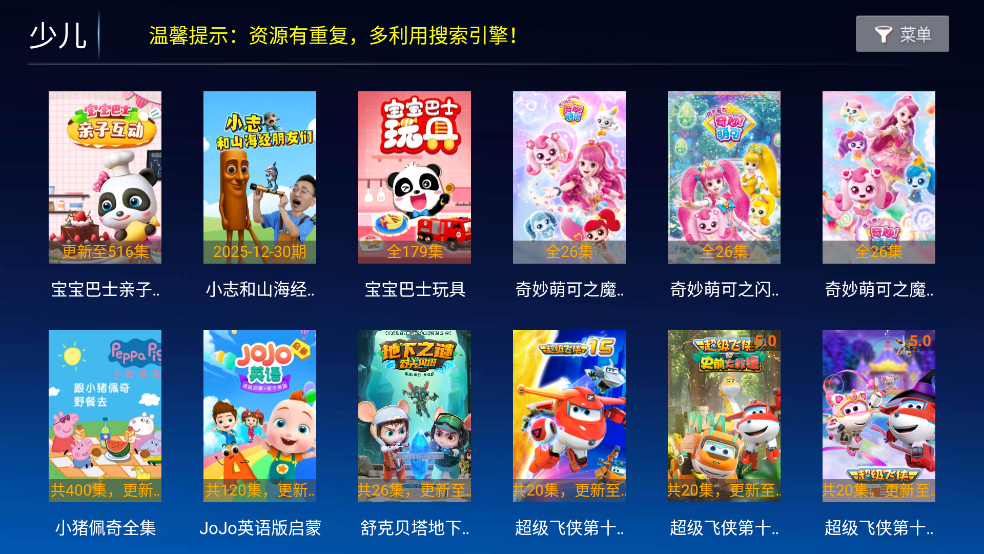The image size is (984, 554).
Task: Open 宝宝巴士亲子互动 show
Action: pos(105,177)
